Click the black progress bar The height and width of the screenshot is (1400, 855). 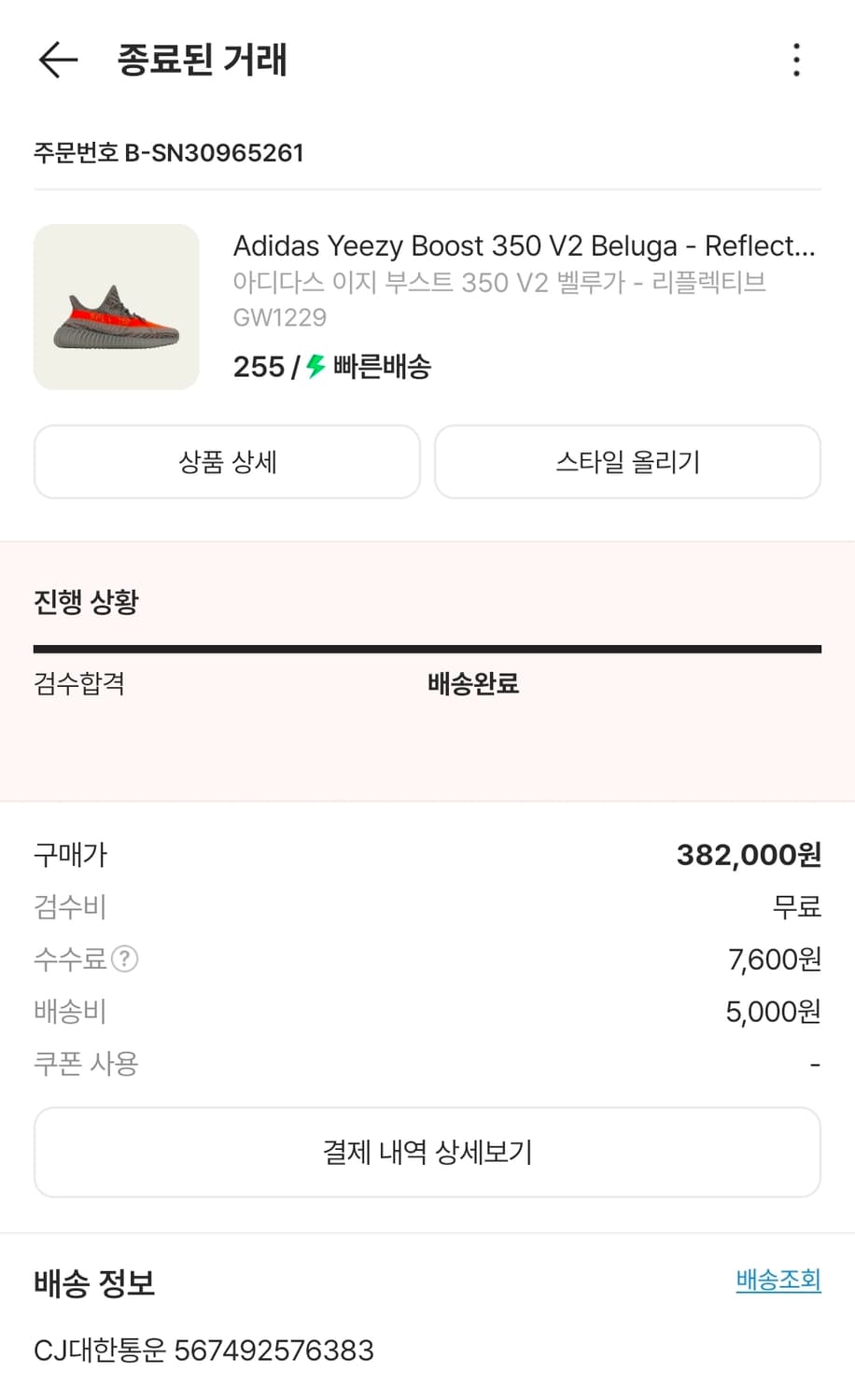click(427, 645)
